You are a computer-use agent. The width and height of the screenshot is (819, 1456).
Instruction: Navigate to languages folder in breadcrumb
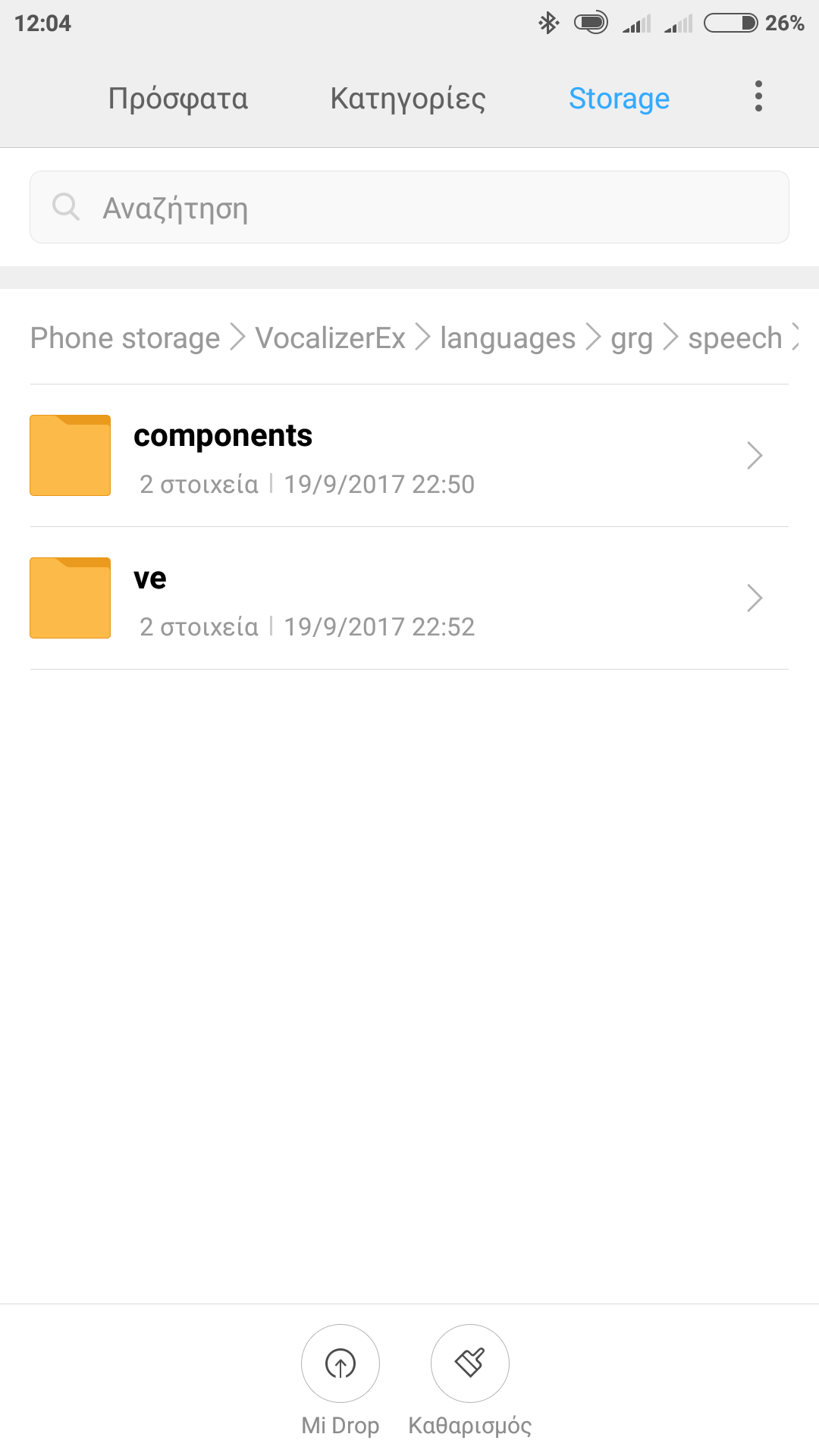[507, 338]
